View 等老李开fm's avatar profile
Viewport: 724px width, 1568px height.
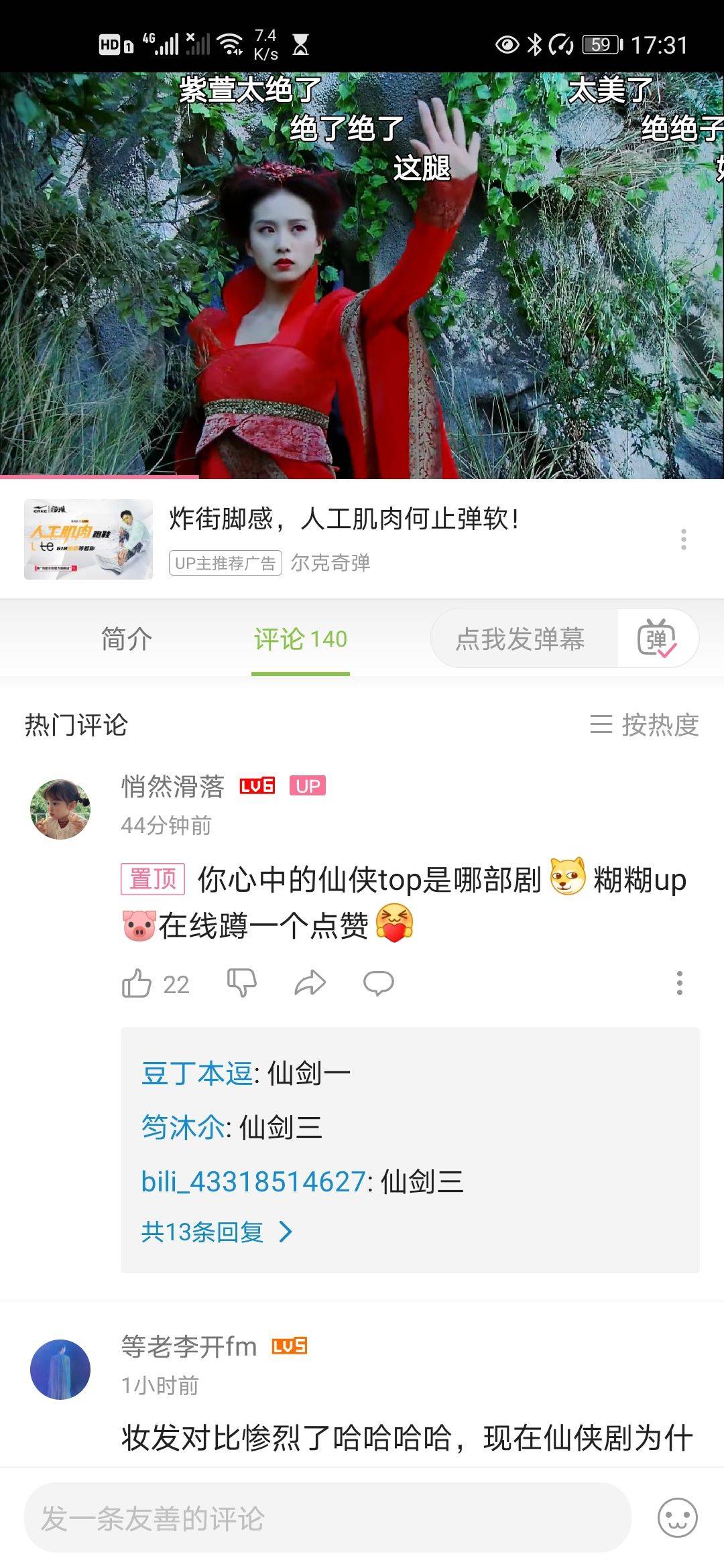60,1369
